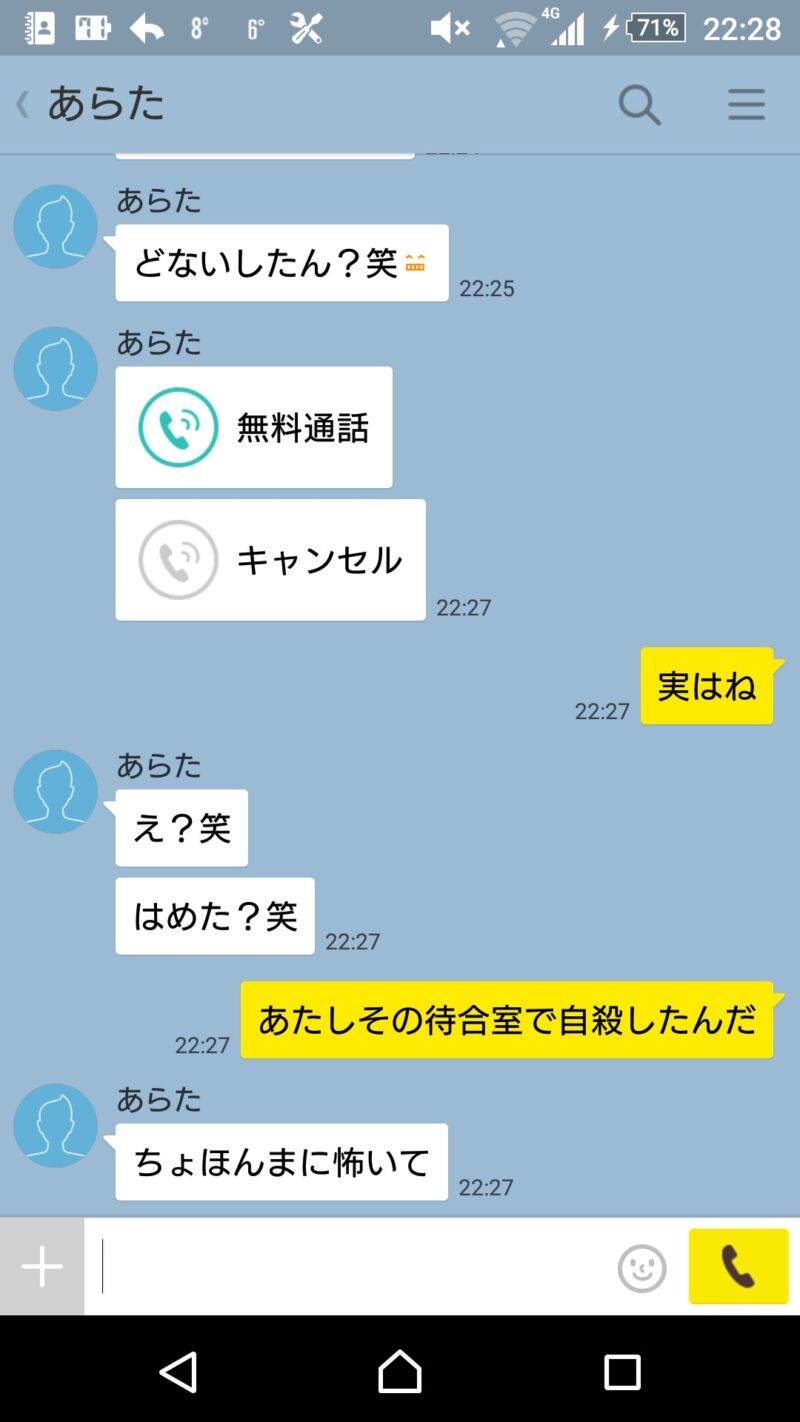The height and width of the screenshot is (1422, 800).
Task: Search within this chat
Action: 640,104
